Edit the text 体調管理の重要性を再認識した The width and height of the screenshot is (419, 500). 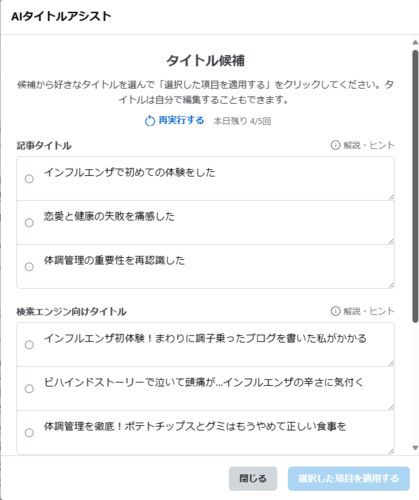click(218, 267)
